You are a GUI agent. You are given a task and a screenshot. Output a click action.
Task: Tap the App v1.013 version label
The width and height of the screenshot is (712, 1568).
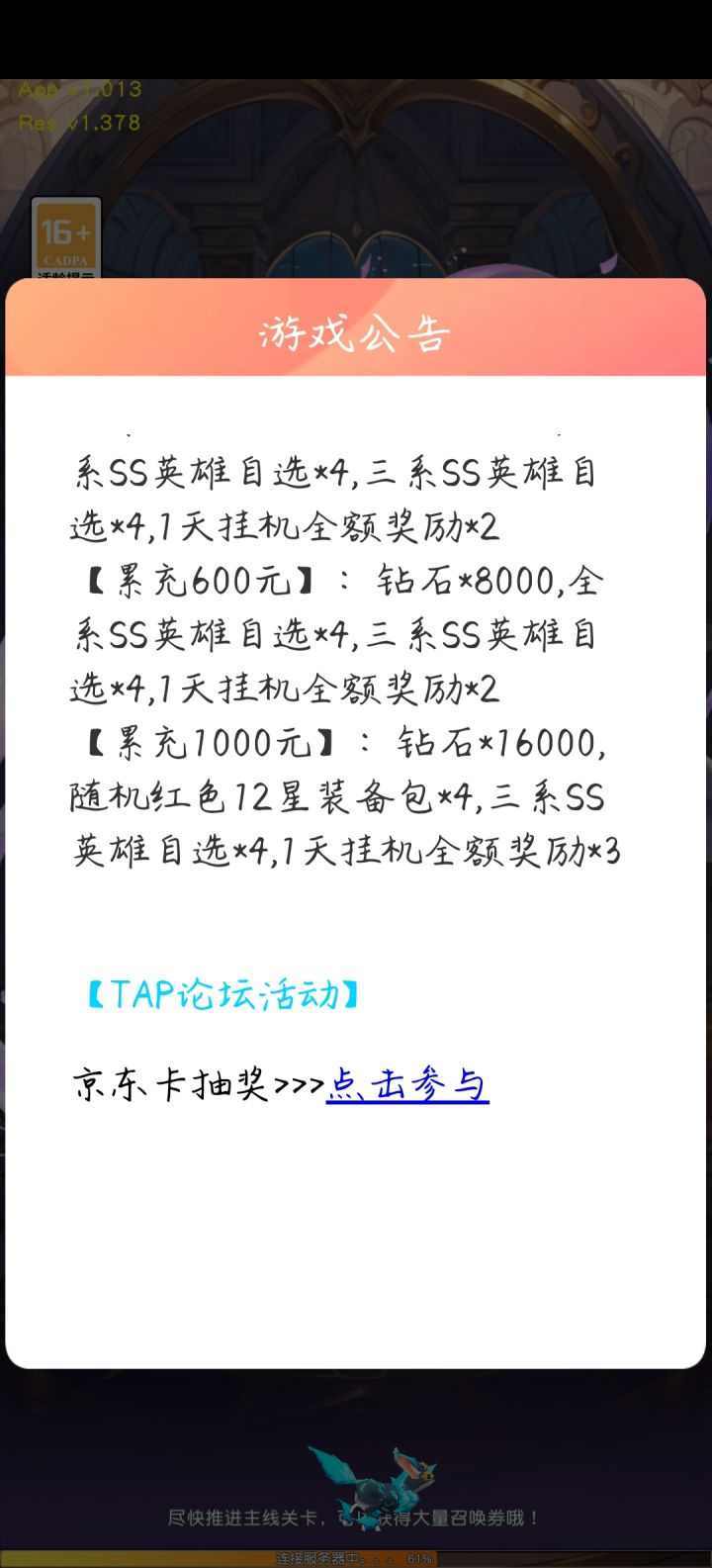tap(79, 89)
